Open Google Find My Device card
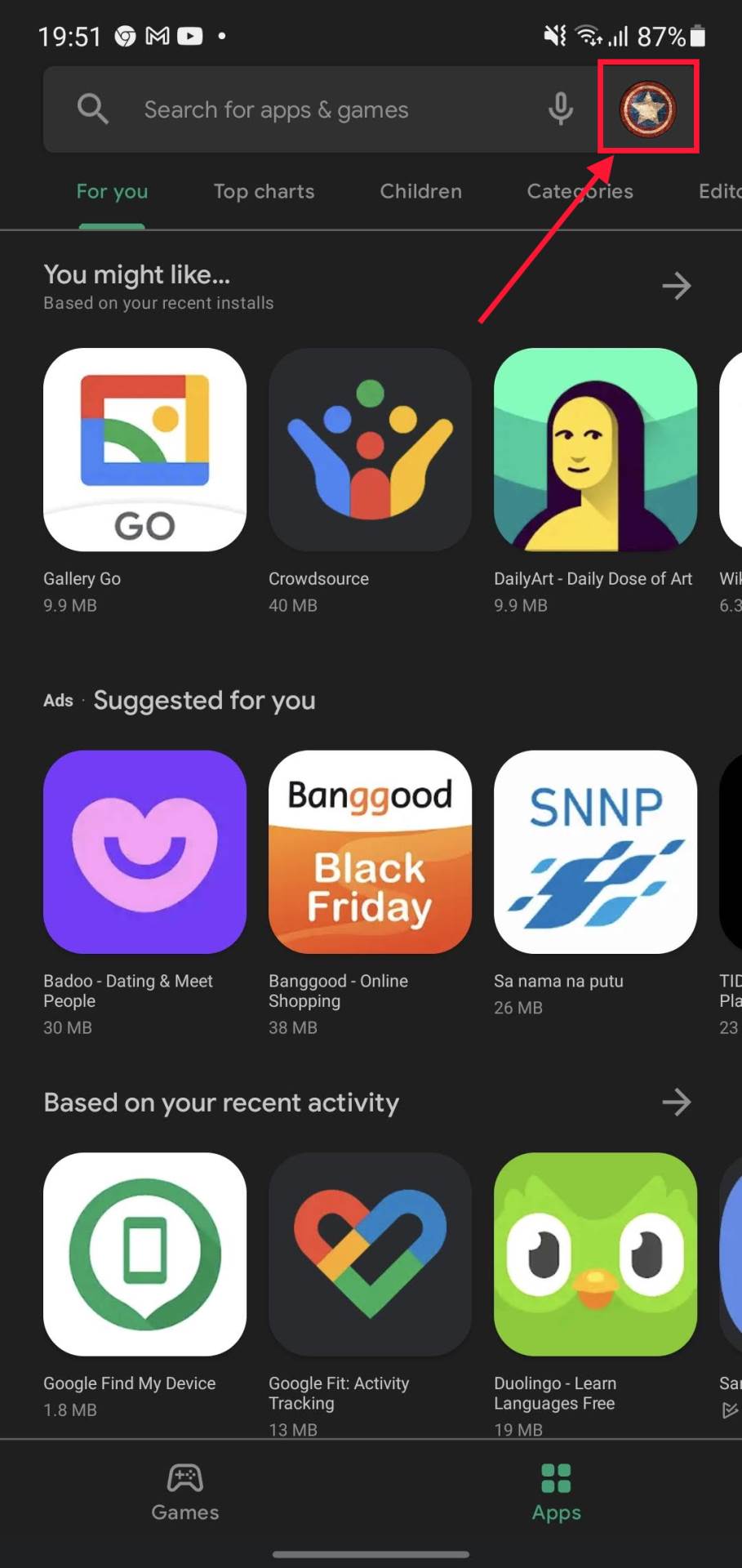Image resolution: width=742 pixels, height=1568 pixels. (144, 1254)
